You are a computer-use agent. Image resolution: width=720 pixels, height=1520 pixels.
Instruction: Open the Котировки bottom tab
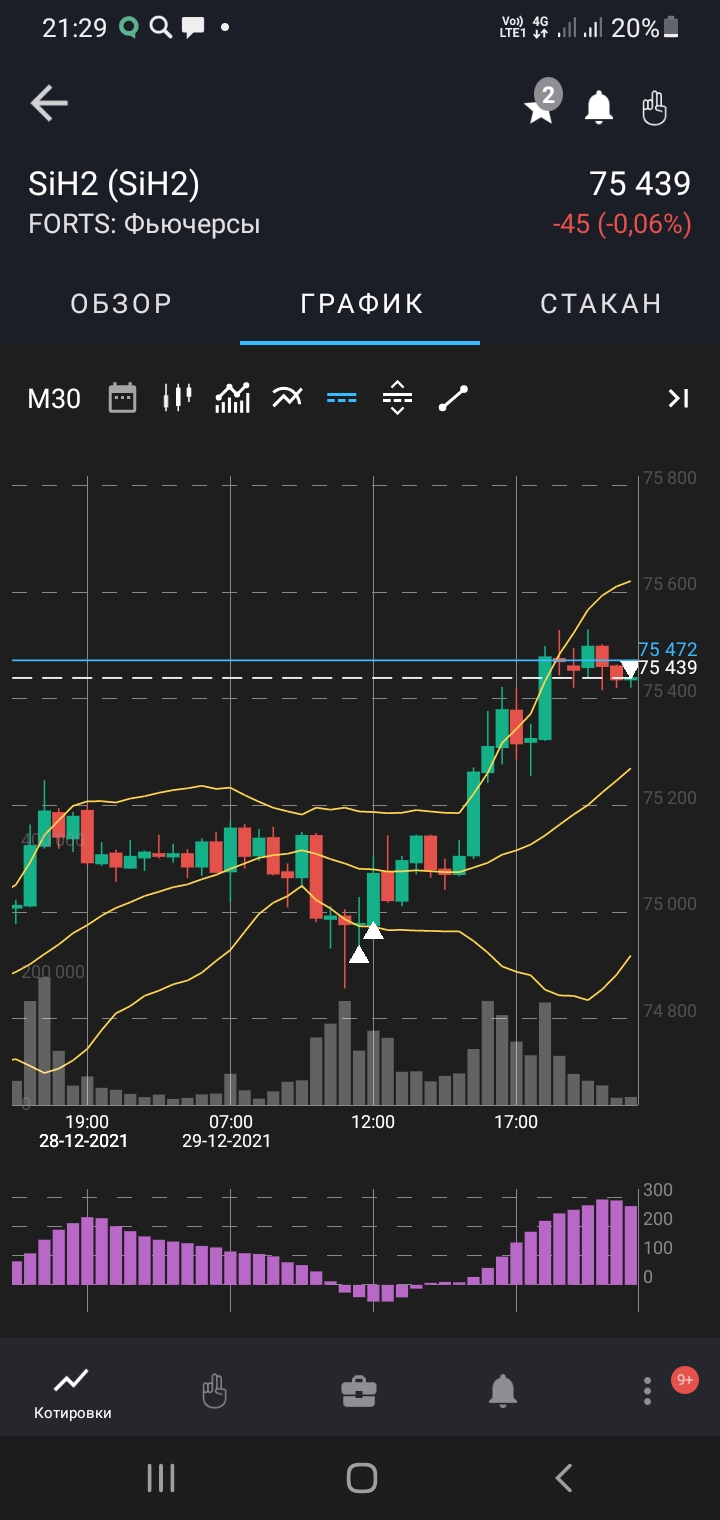[x=72, y=1392]
